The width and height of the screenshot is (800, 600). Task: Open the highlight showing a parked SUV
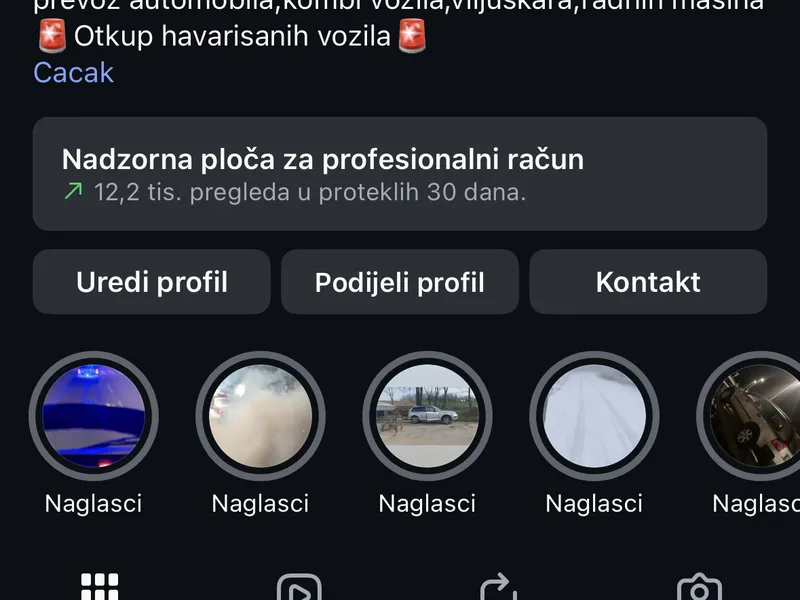427,416
